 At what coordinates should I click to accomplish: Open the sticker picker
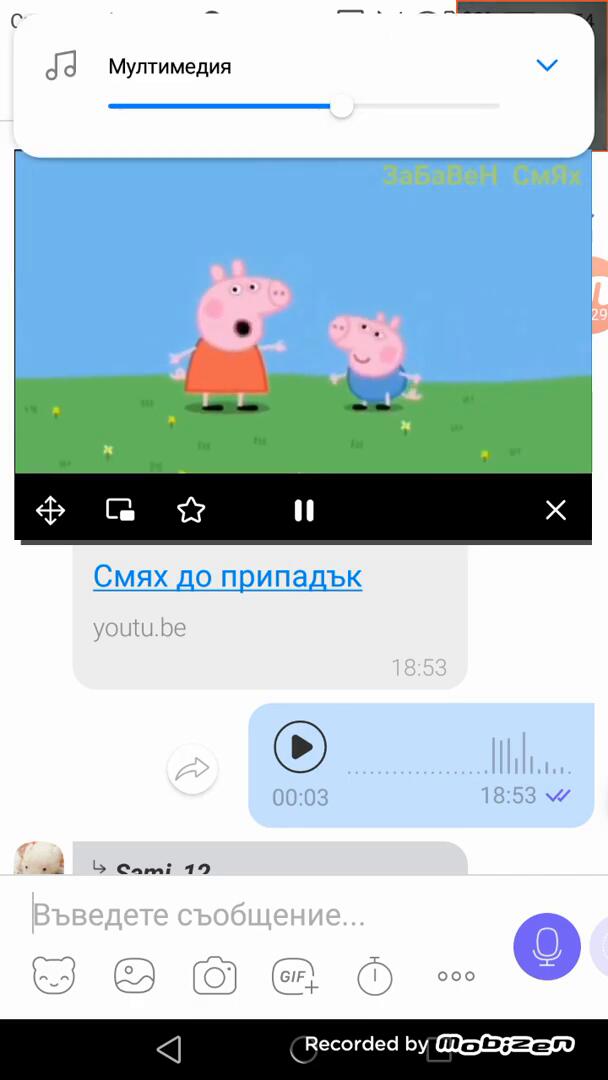[54, 975]
